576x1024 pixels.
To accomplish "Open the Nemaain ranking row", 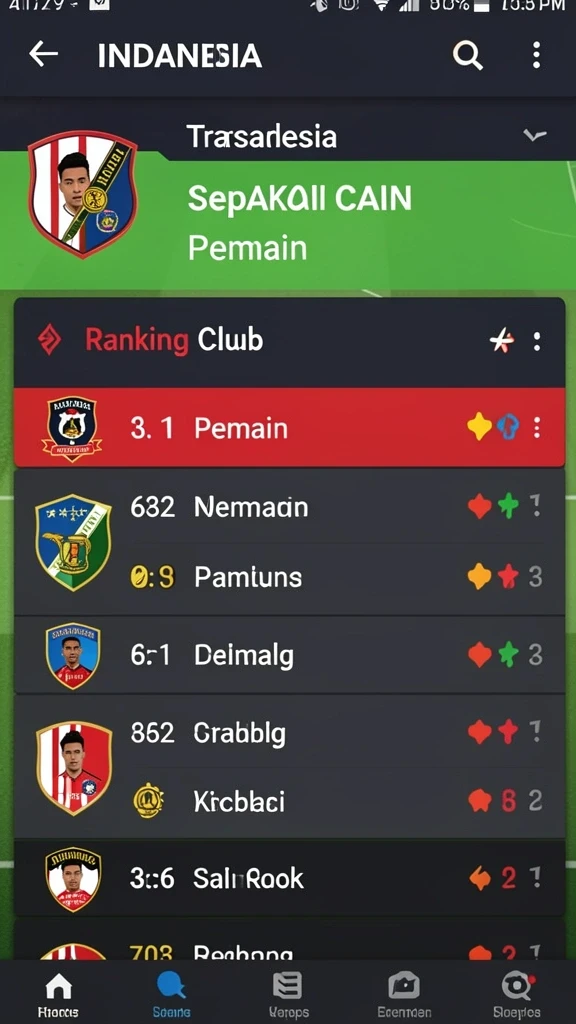I will 289,507.
